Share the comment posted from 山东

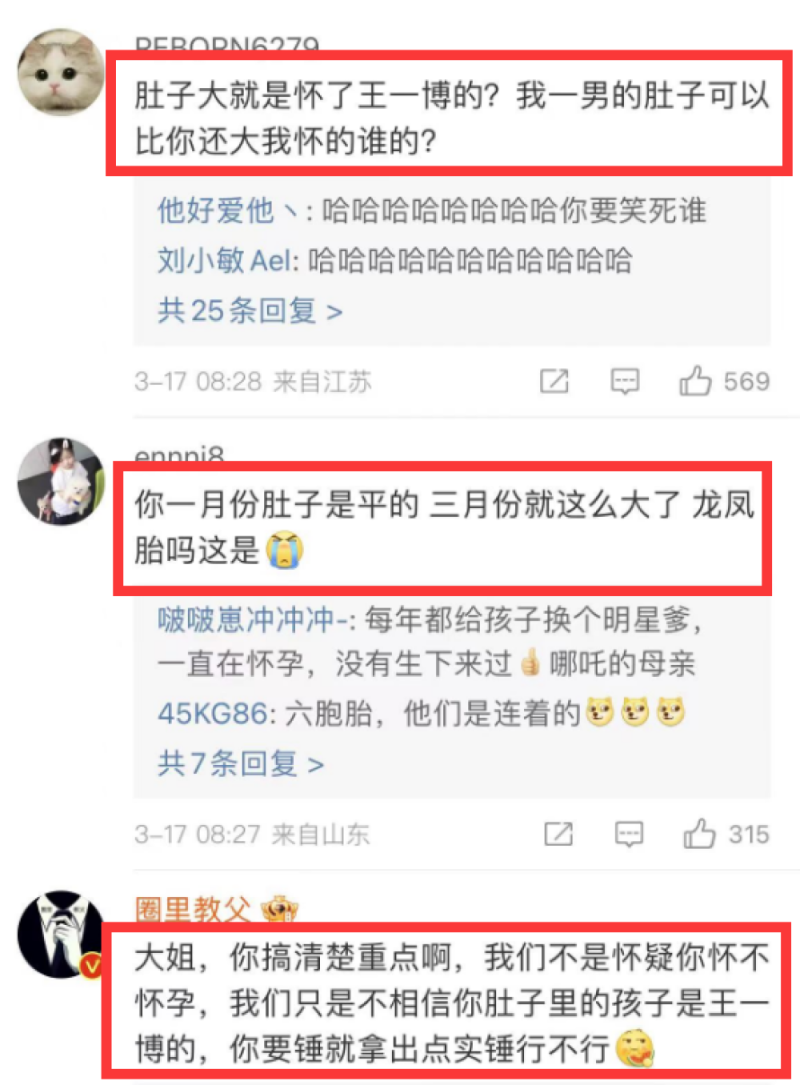(x=556, y=834)
